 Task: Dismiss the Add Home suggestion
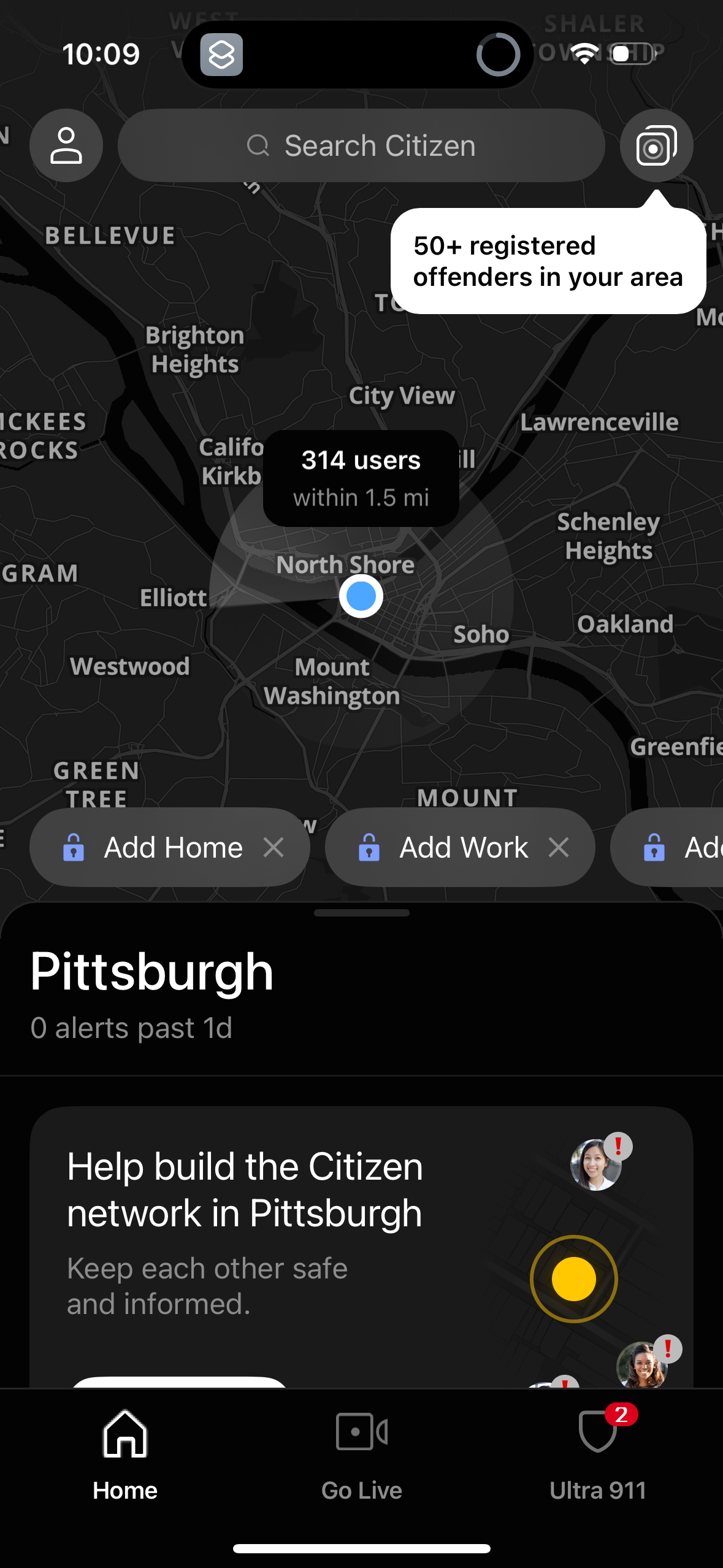[x=274, y=847]
